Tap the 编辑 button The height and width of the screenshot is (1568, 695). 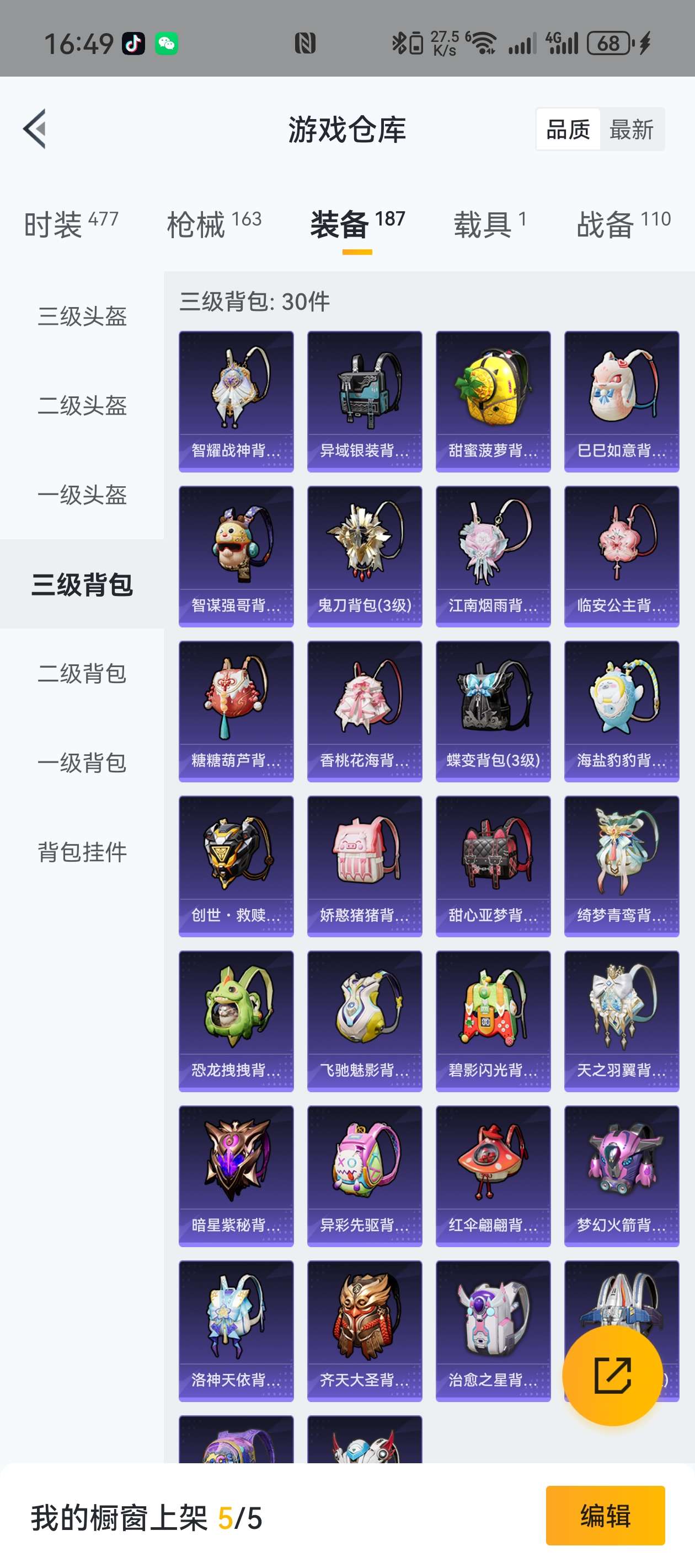(606, 1516)
